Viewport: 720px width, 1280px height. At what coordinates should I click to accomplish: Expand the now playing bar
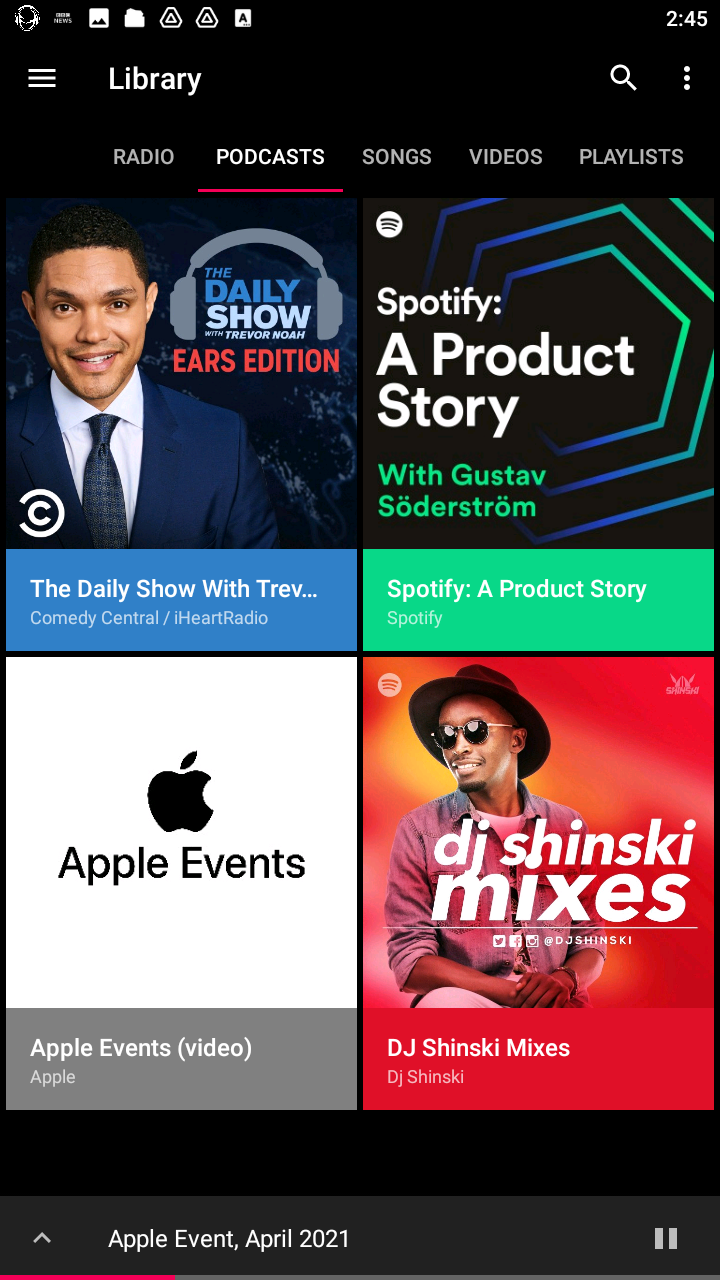[42, 1238]
